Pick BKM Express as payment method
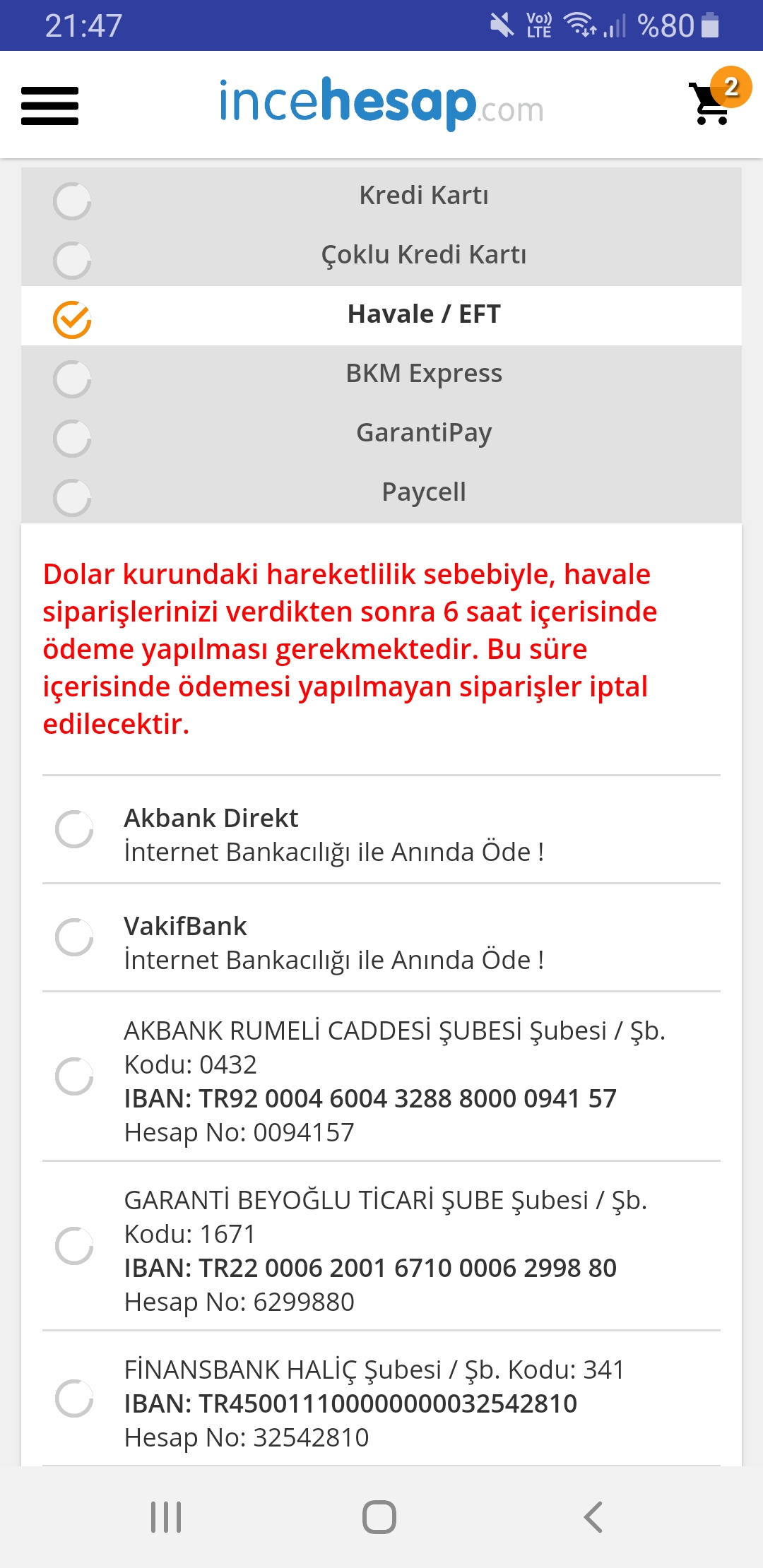This screenshot has width=763, height=1568. [72, 379]
